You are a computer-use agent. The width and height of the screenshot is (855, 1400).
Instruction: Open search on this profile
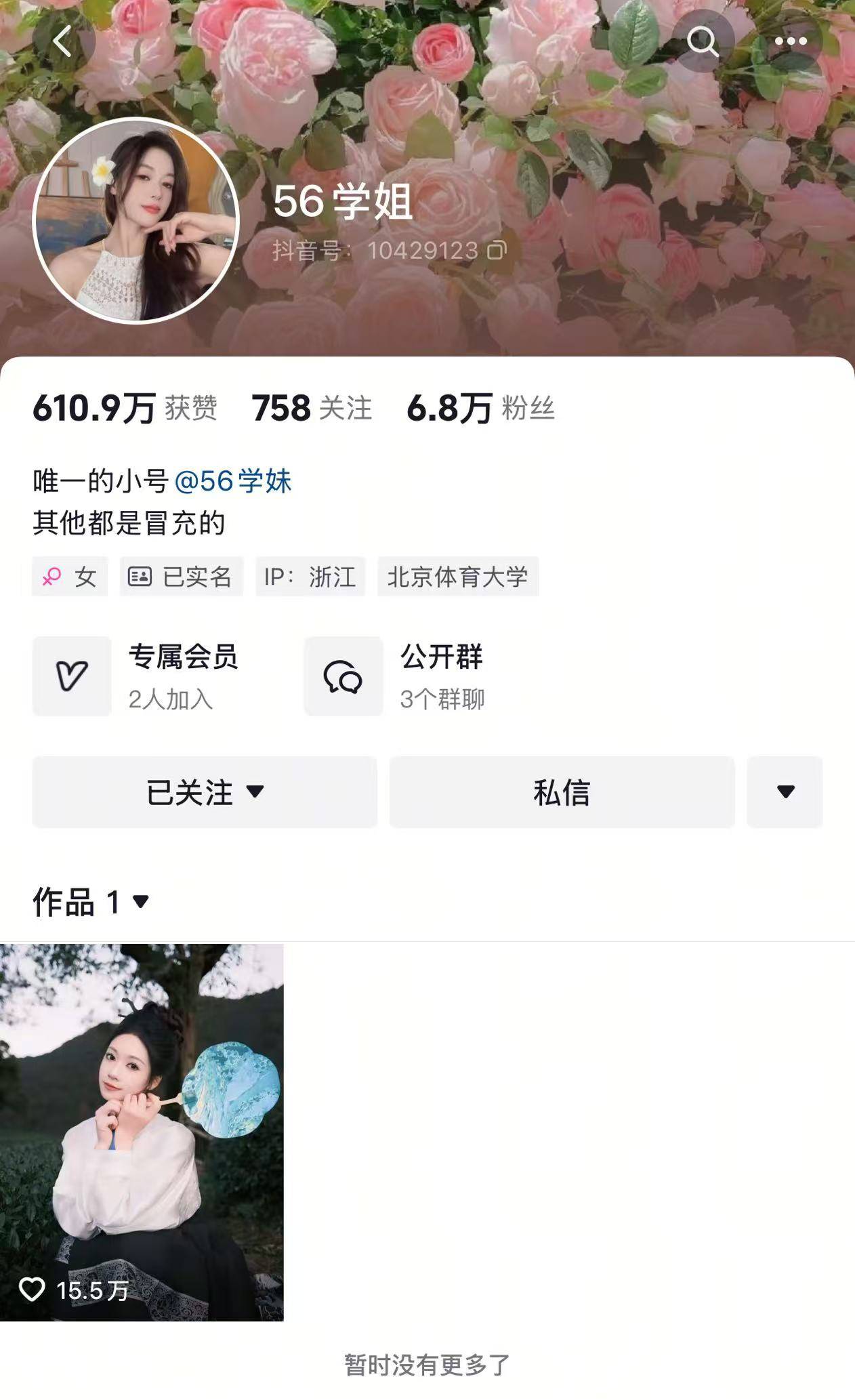(x=703, y=41)
